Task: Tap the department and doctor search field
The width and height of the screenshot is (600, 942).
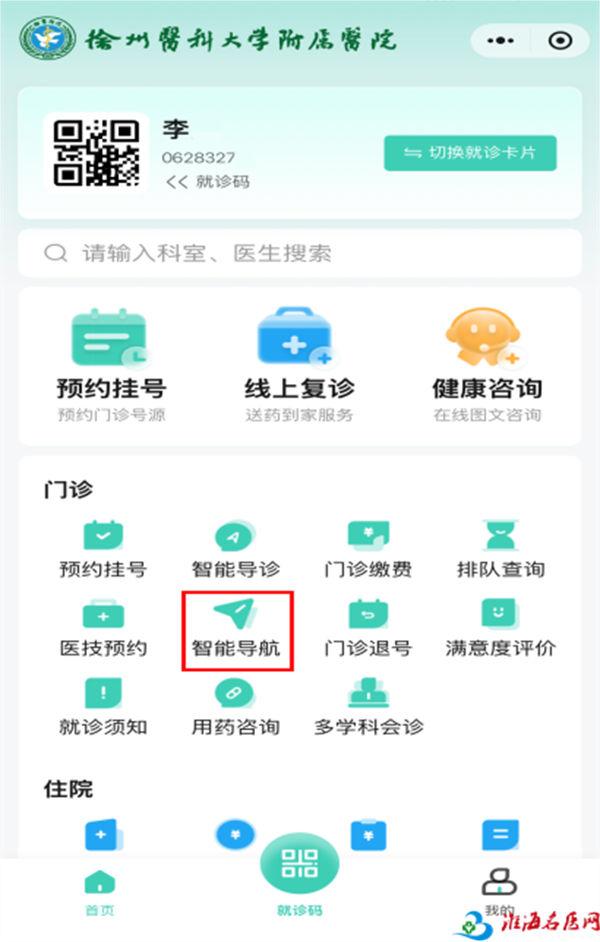Action: point(299,253)
